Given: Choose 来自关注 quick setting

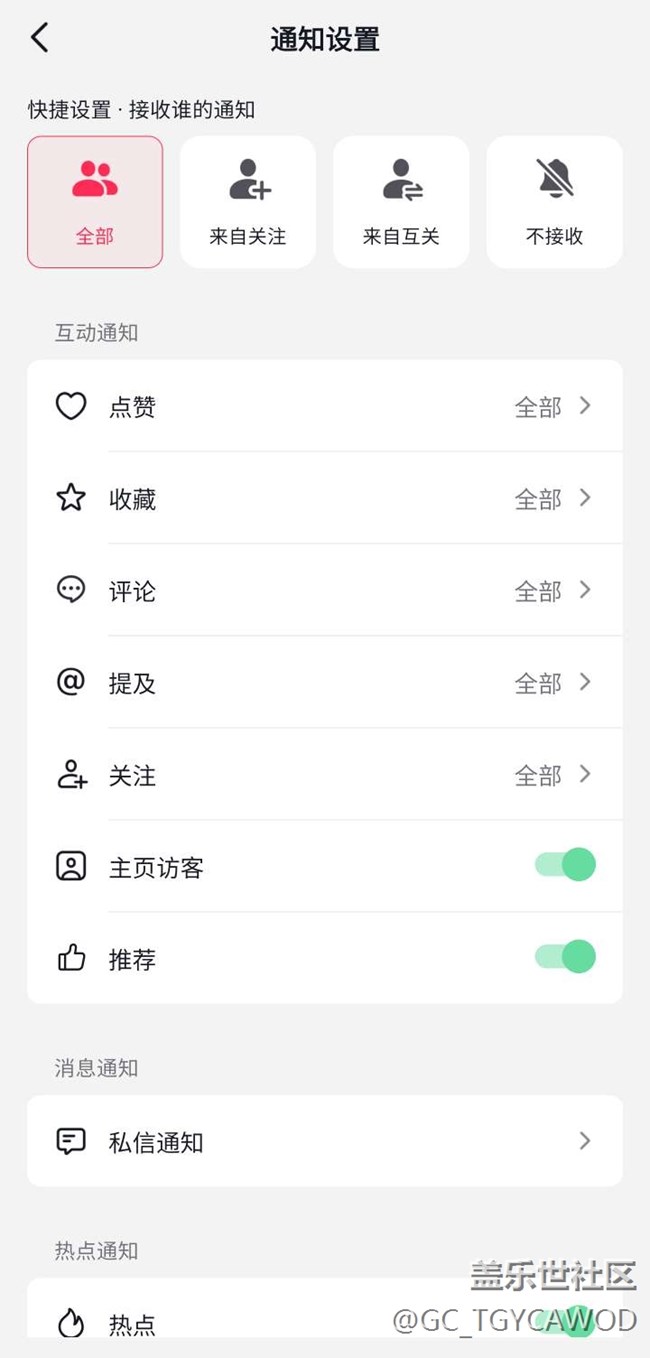Looking at the screenshot, I should (248, 202).
